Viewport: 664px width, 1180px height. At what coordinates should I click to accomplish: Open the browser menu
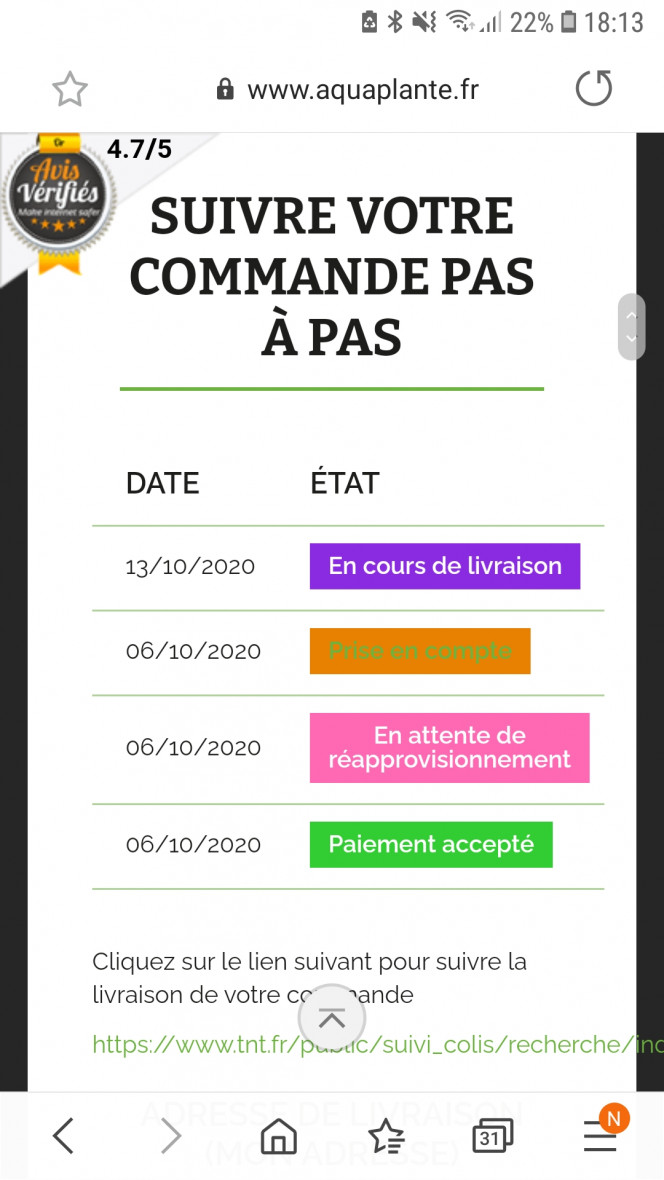click(x=601, y=1133)
